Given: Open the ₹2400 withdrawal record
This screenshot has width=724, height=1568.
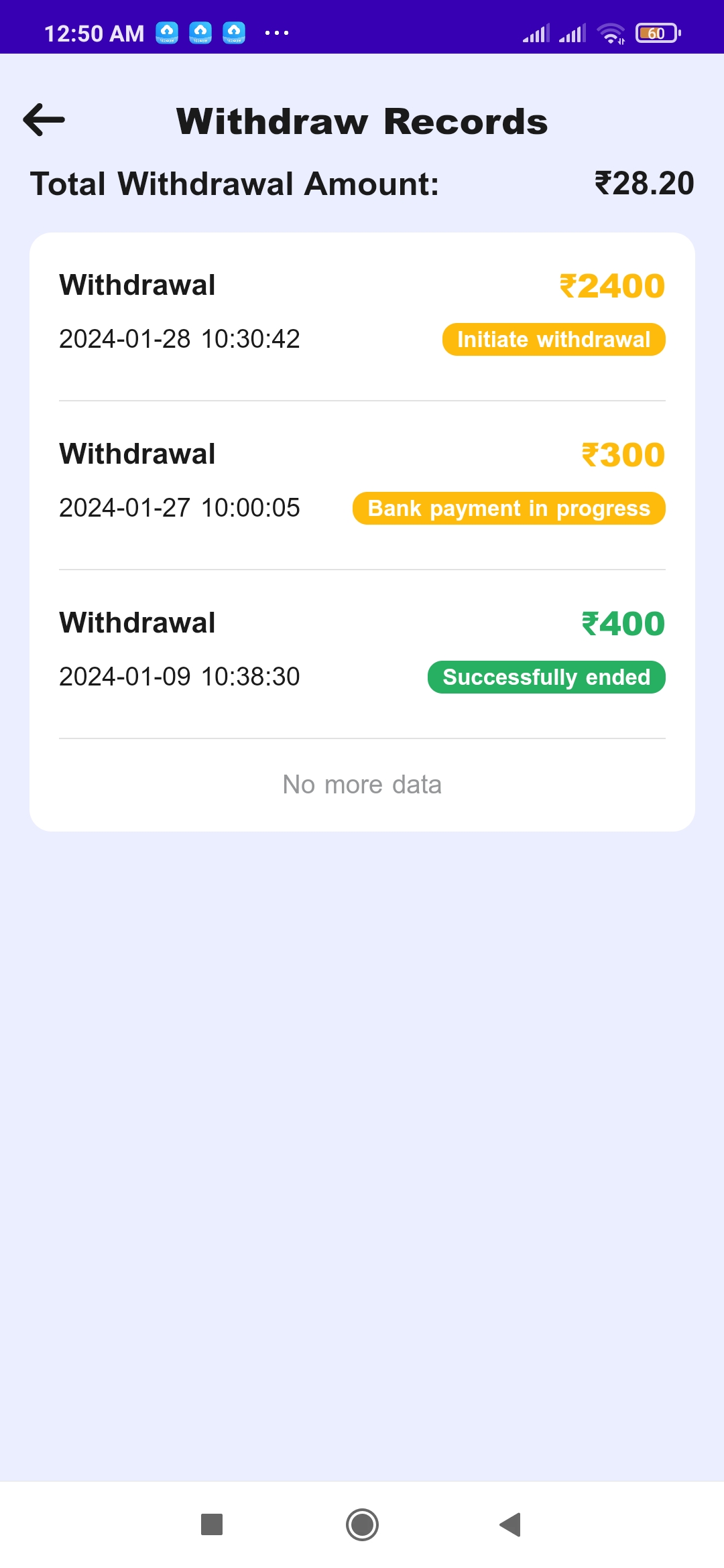Looking at the screenshot, I should point(362,312).
